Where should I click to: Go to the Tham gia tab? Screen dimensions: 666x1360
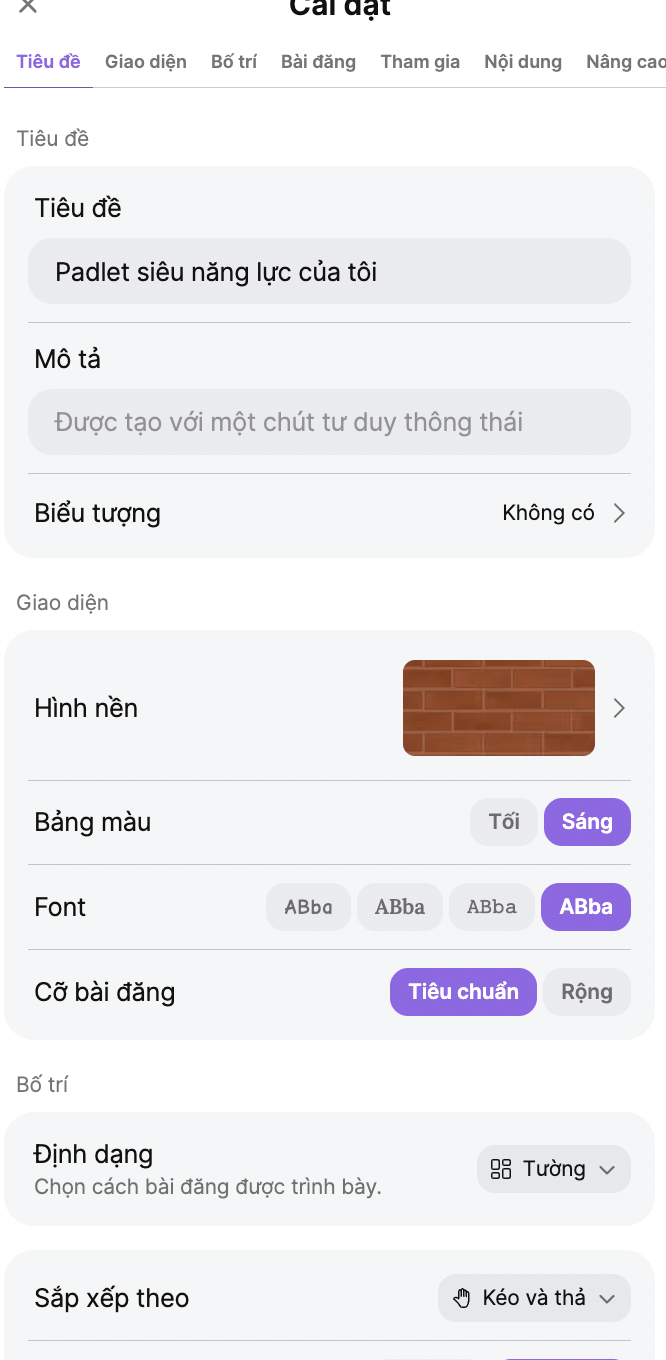click(x=420, y=62)
